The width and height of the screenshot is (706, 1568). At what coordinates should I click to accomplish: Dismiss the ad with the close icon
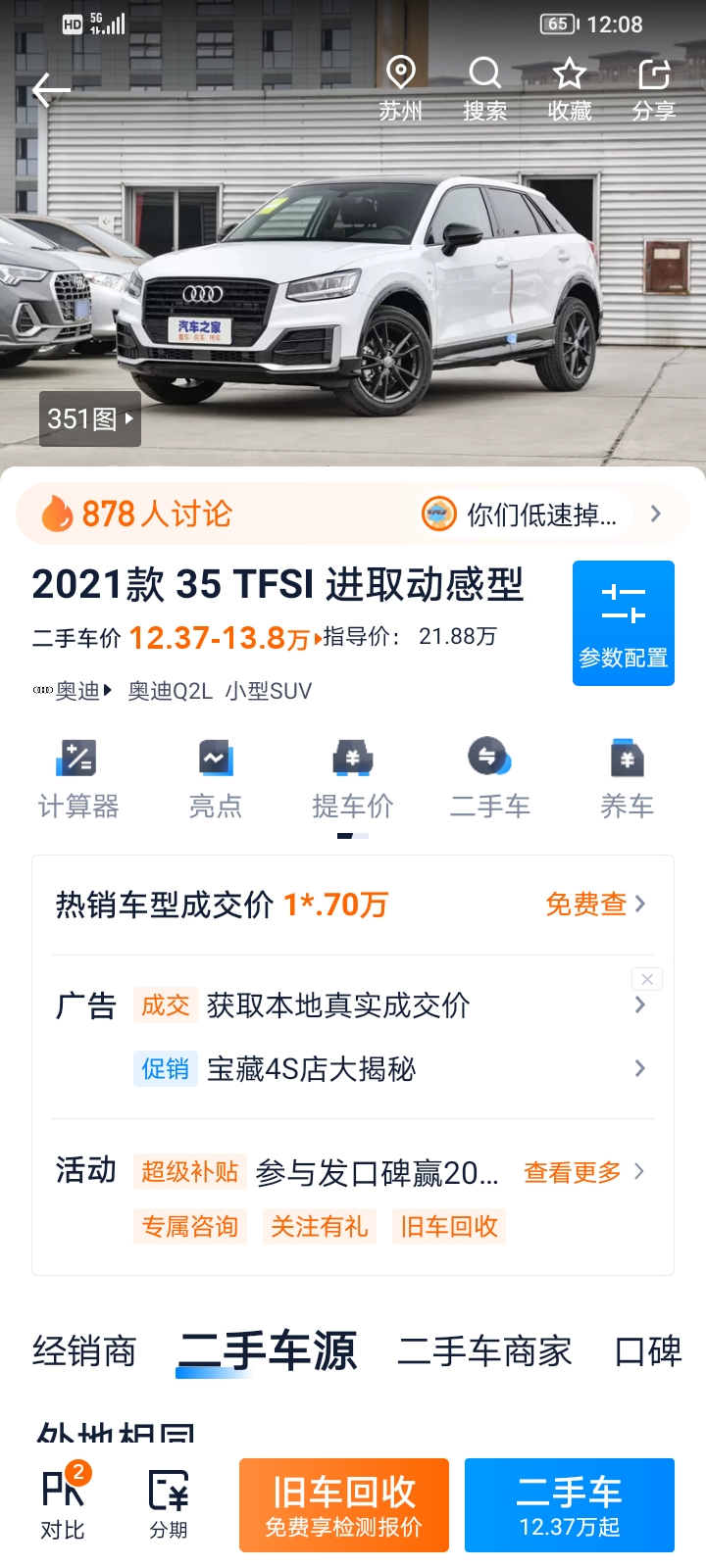click(x=647, y=979)
